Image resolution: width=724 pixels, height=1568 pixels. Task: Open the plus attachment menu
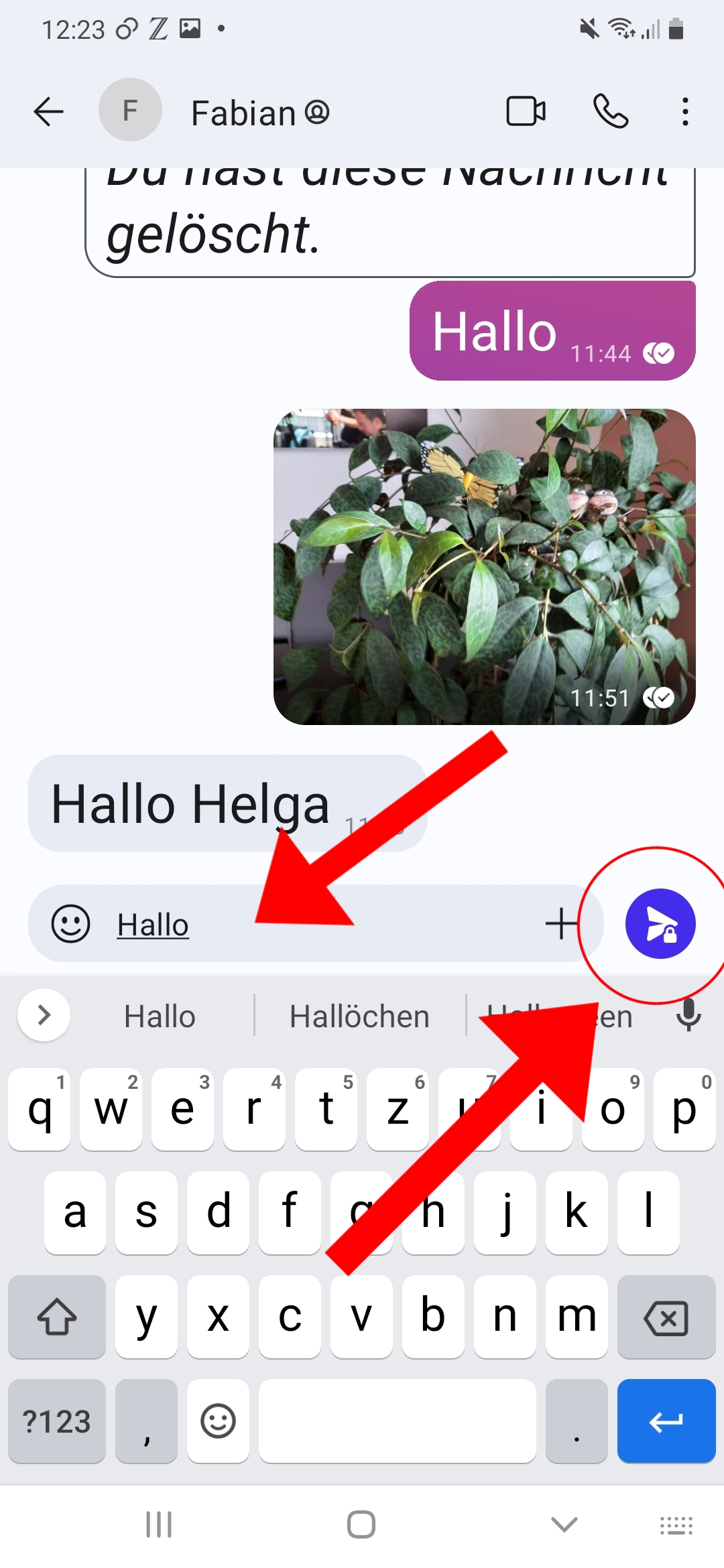(562, 924)
